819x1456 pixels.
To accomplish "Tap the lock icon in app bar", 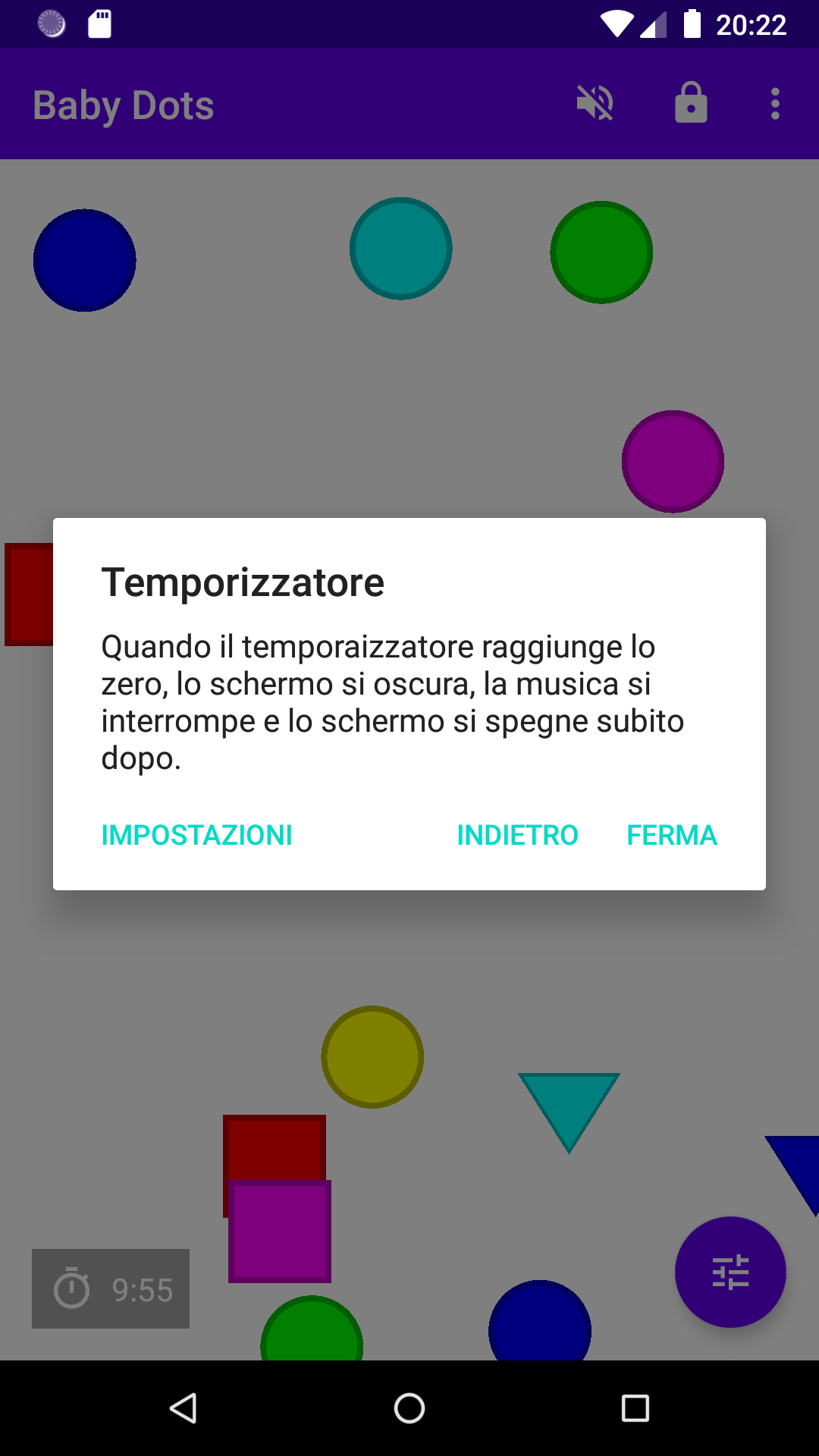I will point(691,103).
